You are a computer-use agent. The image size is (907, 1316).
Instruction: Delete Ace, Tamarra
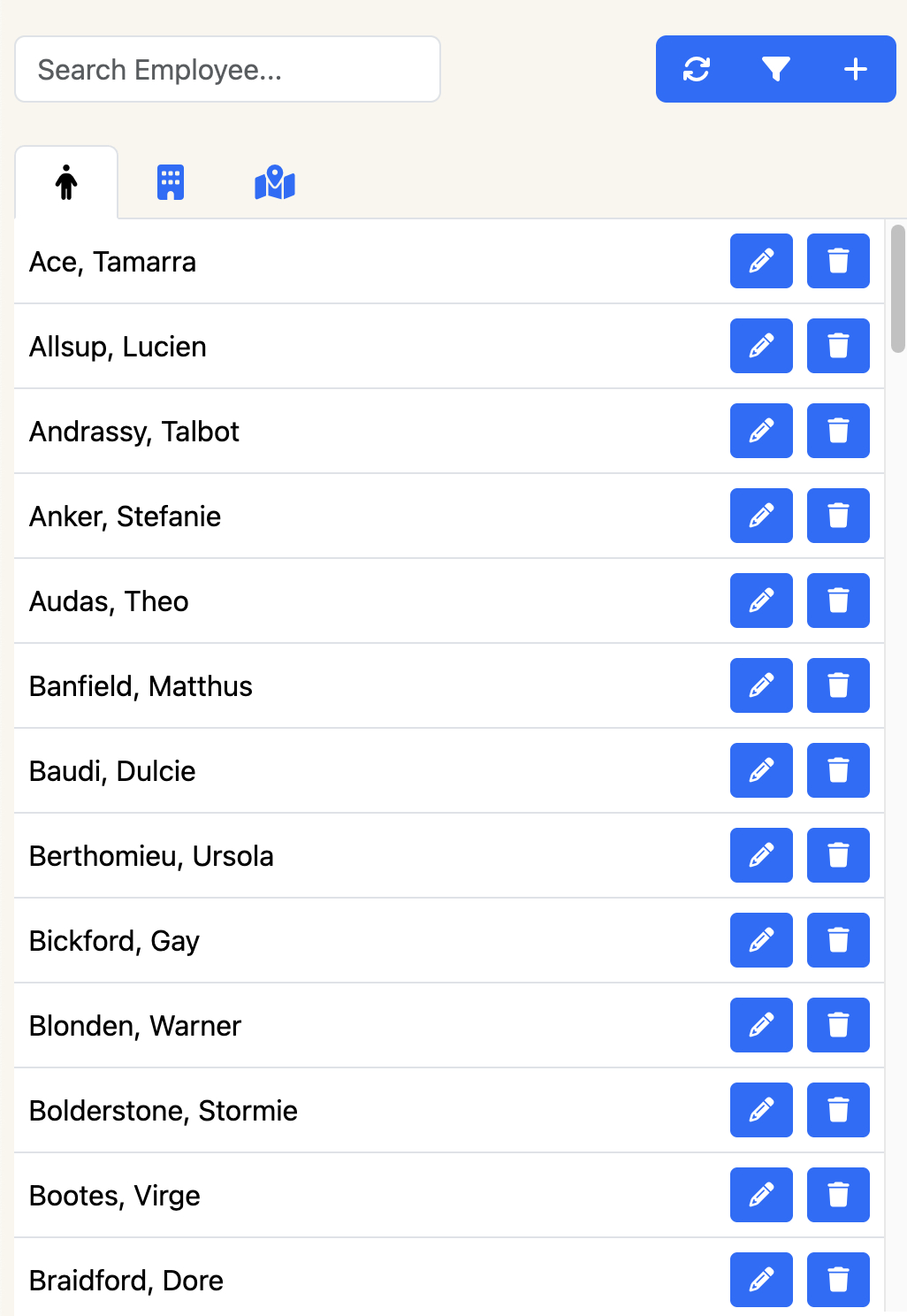[837, 261]
